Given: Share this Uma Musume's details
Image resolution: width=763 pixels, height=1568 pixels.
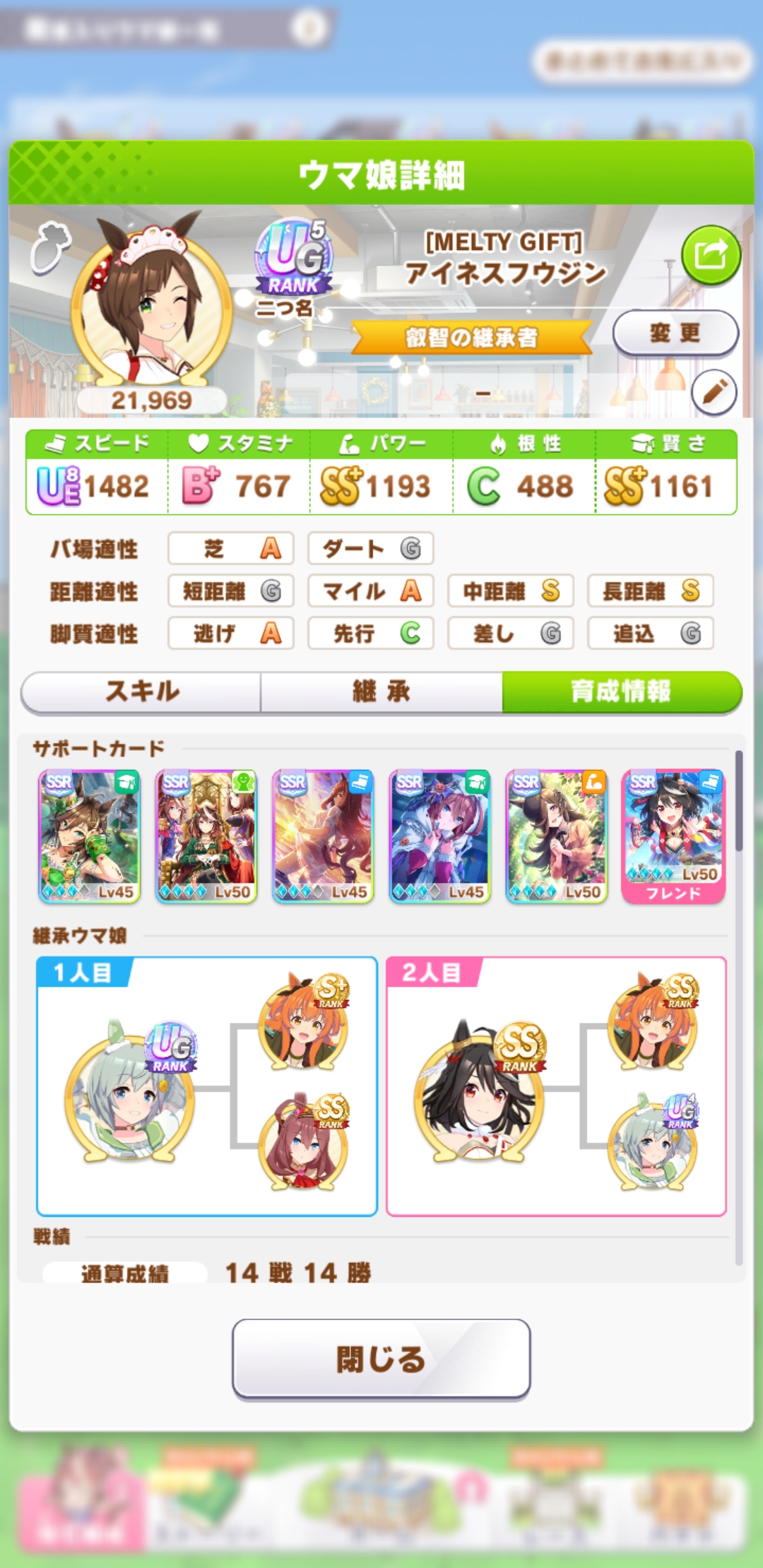Looking at the screenshot, I should point(710,255).
